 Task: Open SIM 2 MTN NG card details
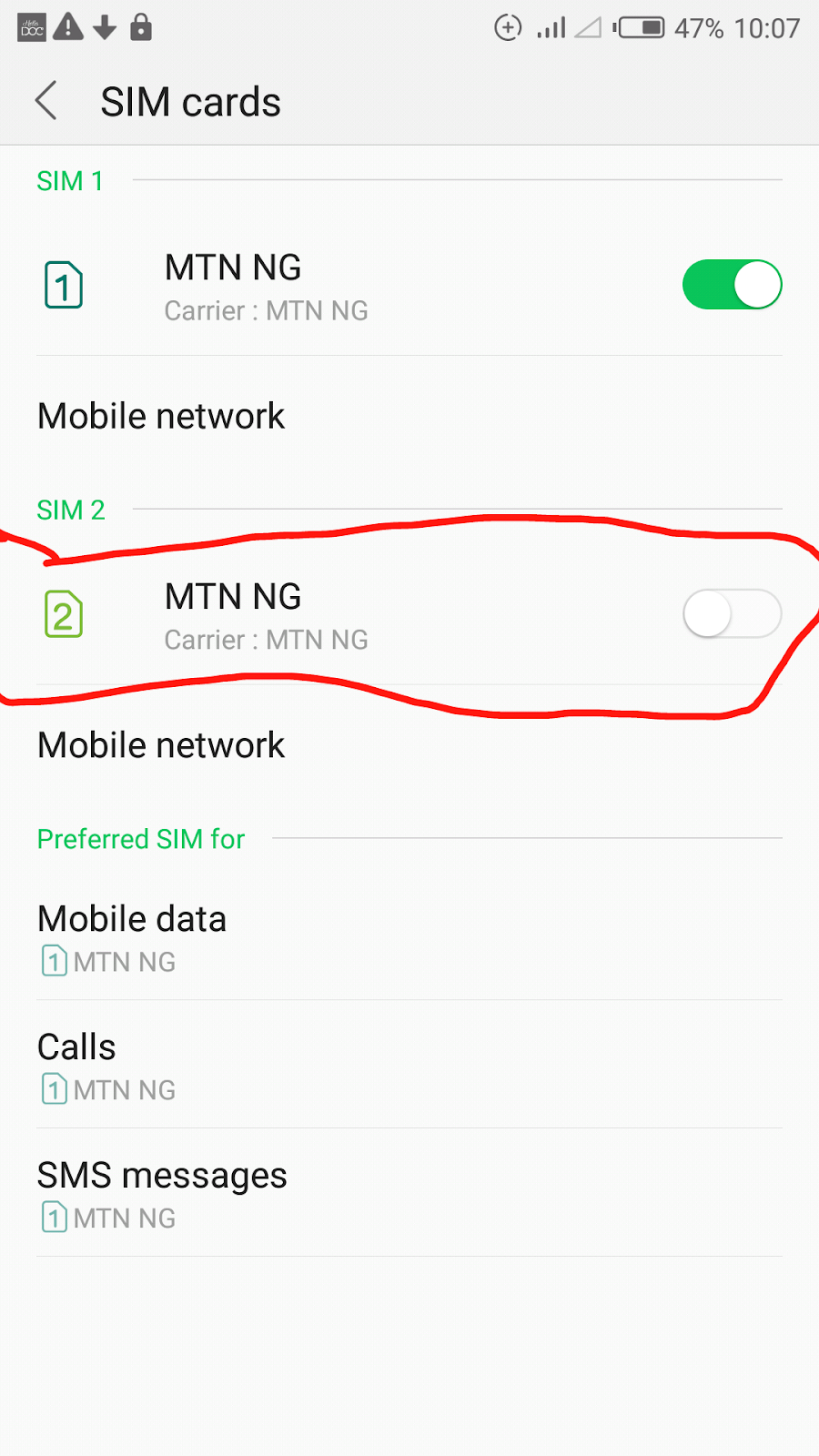click(266, 616)
